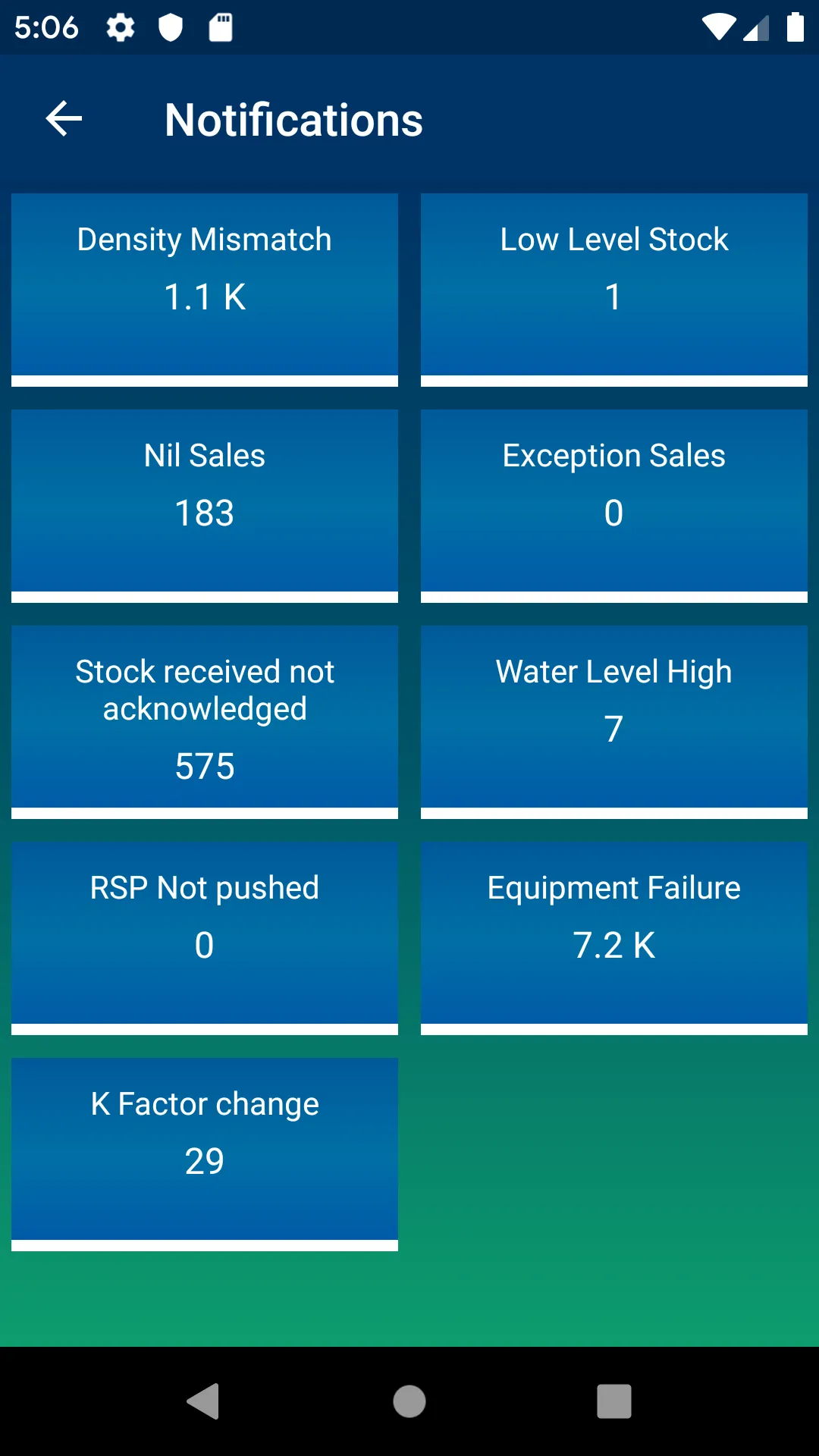This screenshot has width=819, height=1456.
Task: Tap the shield icon in status bar
Action: point(171,28)
